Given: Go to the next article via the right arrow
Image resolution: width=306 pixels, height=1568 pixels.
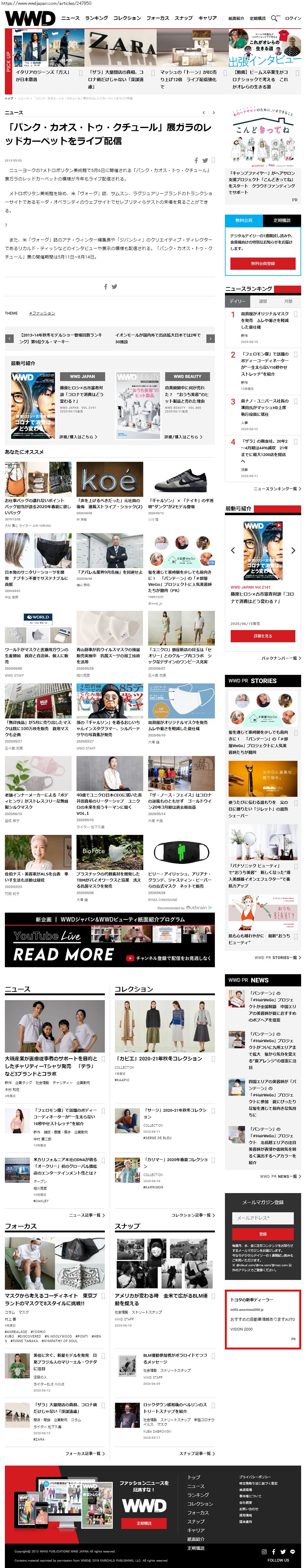Looking at the screenshot, I should pos(211,338).
